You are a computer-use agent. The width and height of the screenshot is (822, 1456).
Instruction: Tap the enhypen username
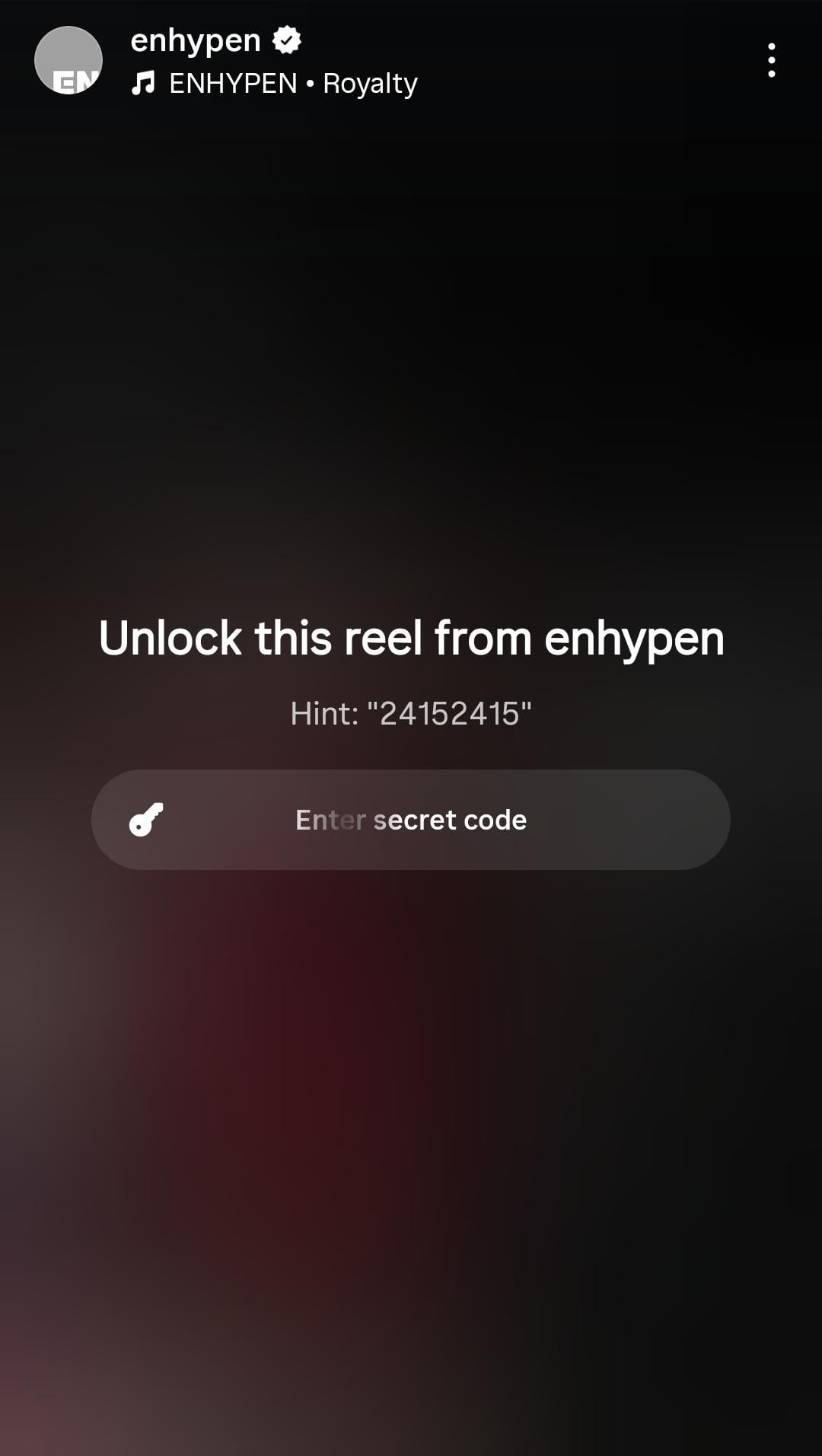coord(196,40)
